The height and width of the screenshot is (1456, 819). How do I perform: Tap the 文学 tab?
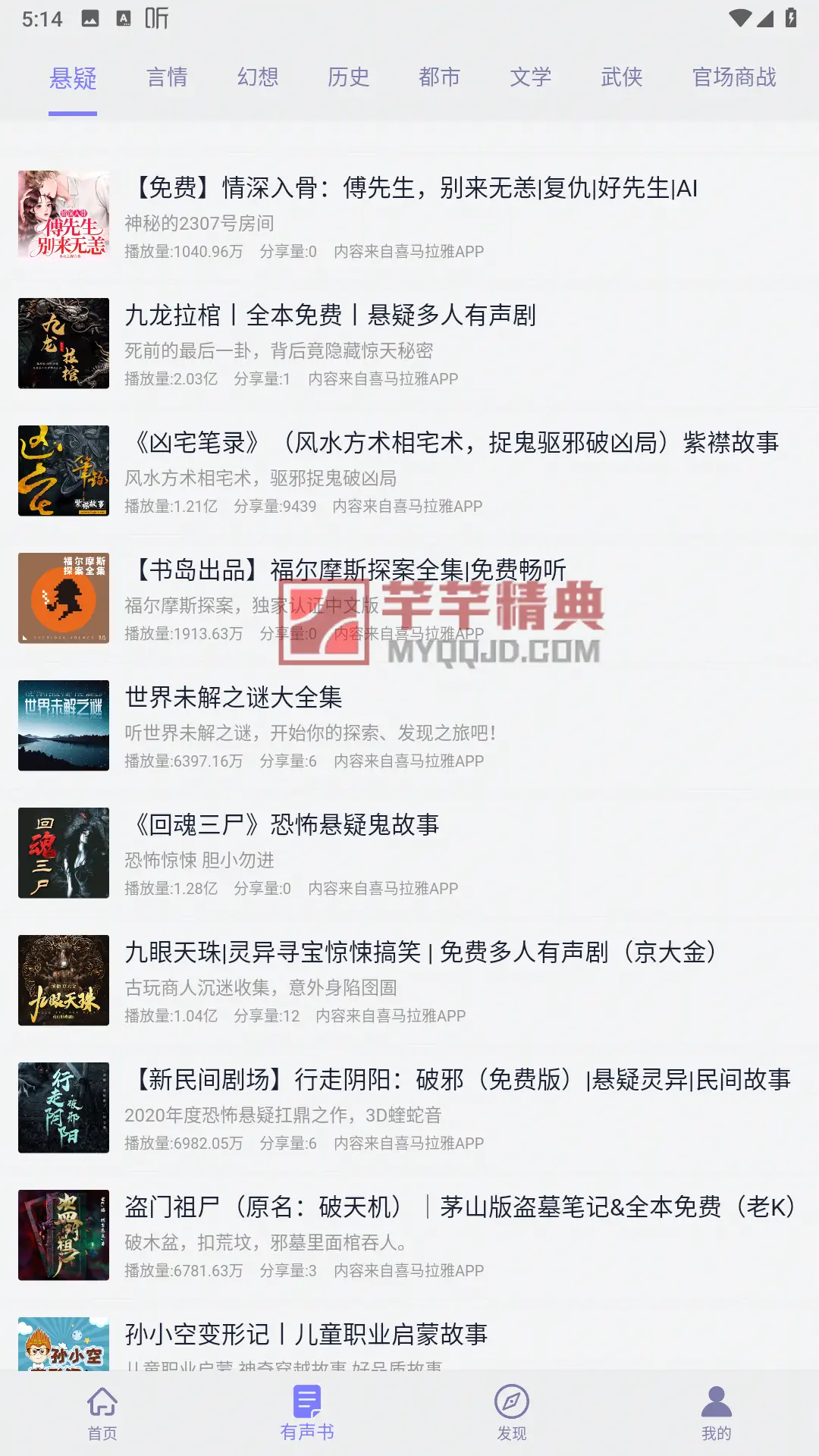coord(531,77)
